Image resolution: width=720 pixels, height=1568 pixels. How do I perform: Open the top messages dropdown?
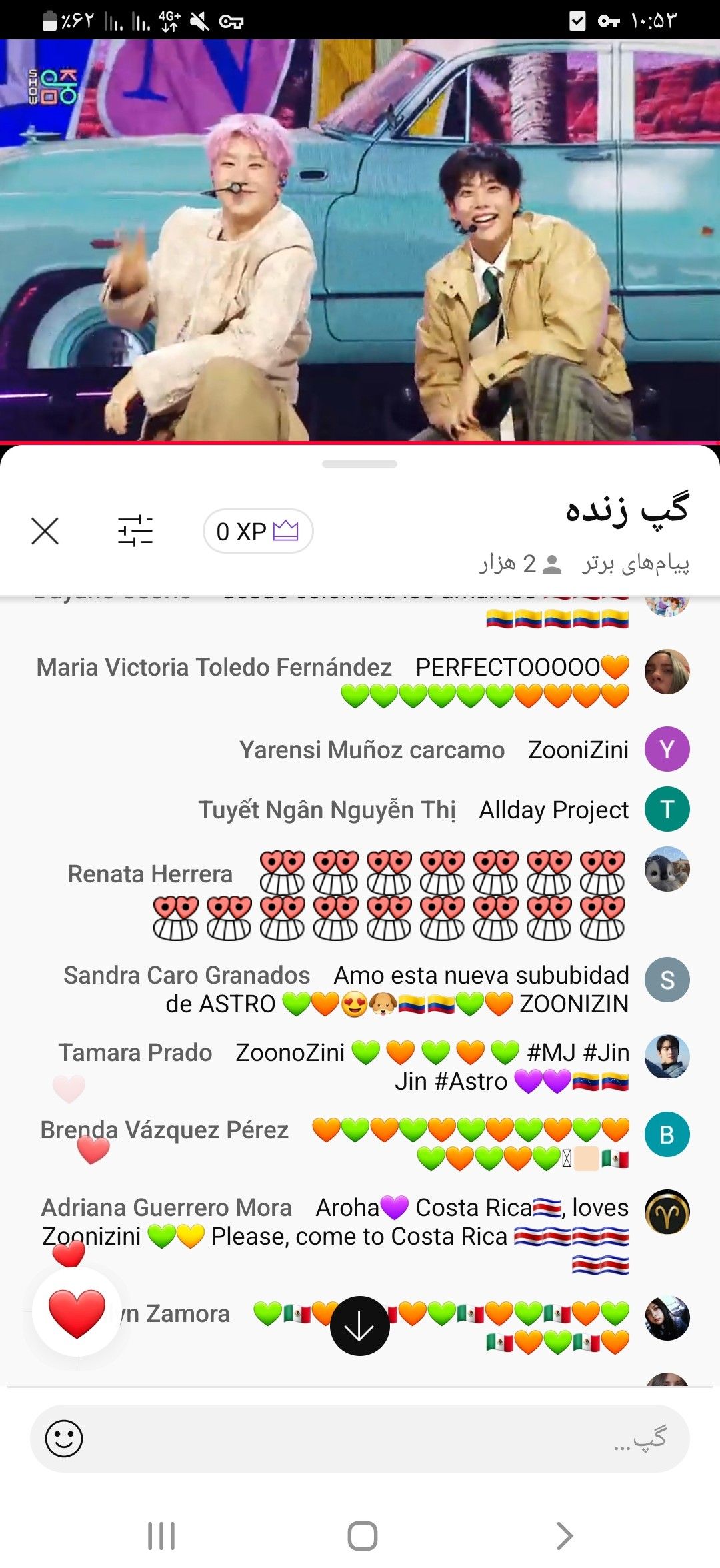point(635,564)
